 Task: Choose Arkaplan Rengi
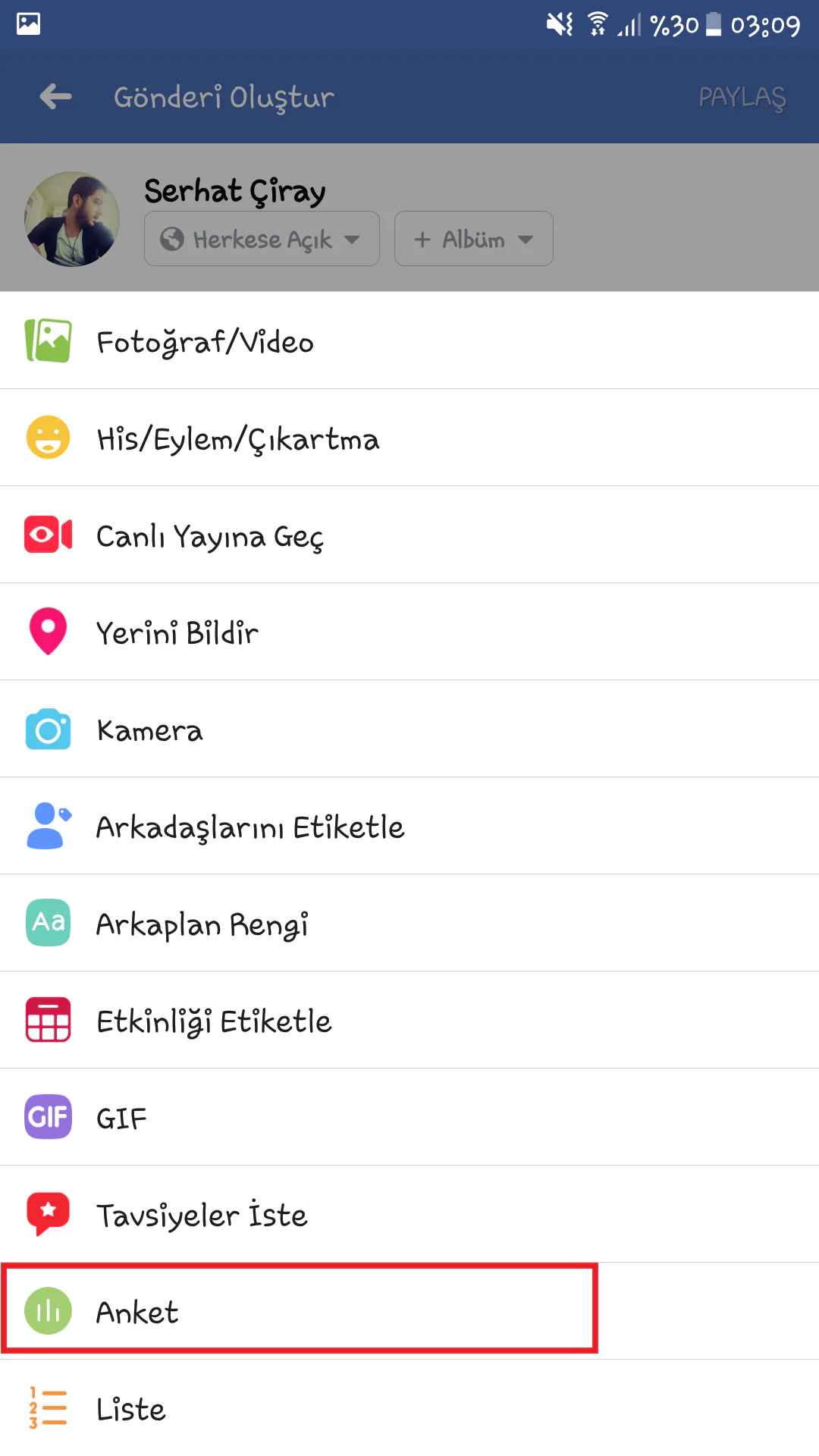pyautogui.click(x=202, y=924)
